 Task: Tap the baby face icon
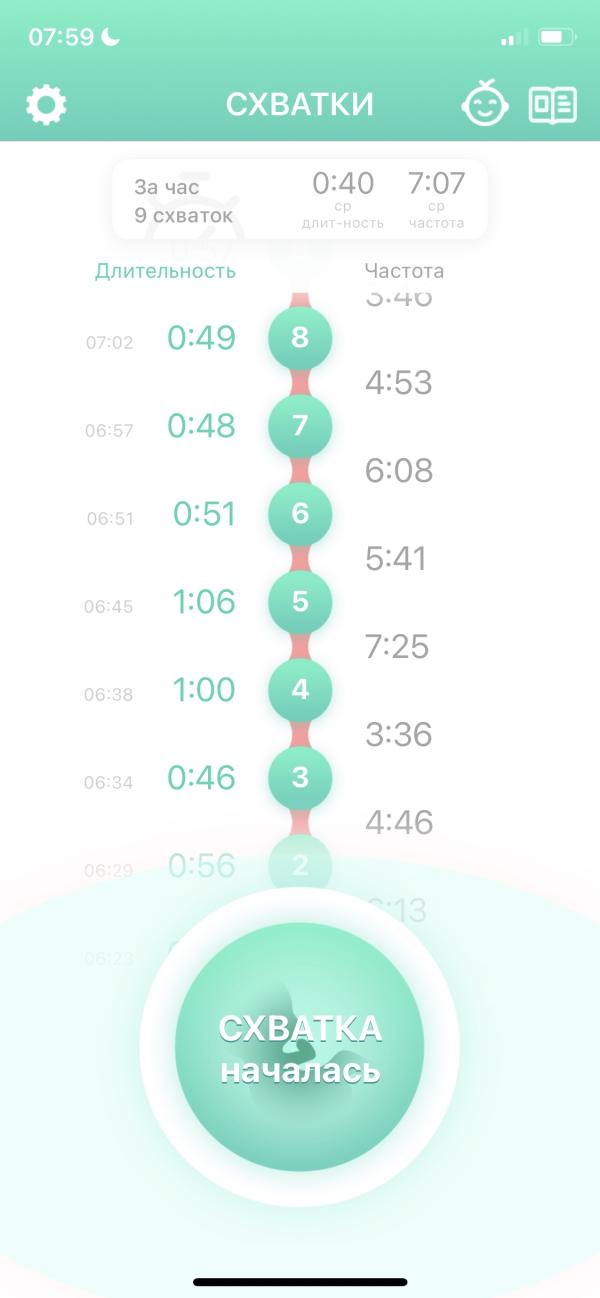click(x=485, y=103)
